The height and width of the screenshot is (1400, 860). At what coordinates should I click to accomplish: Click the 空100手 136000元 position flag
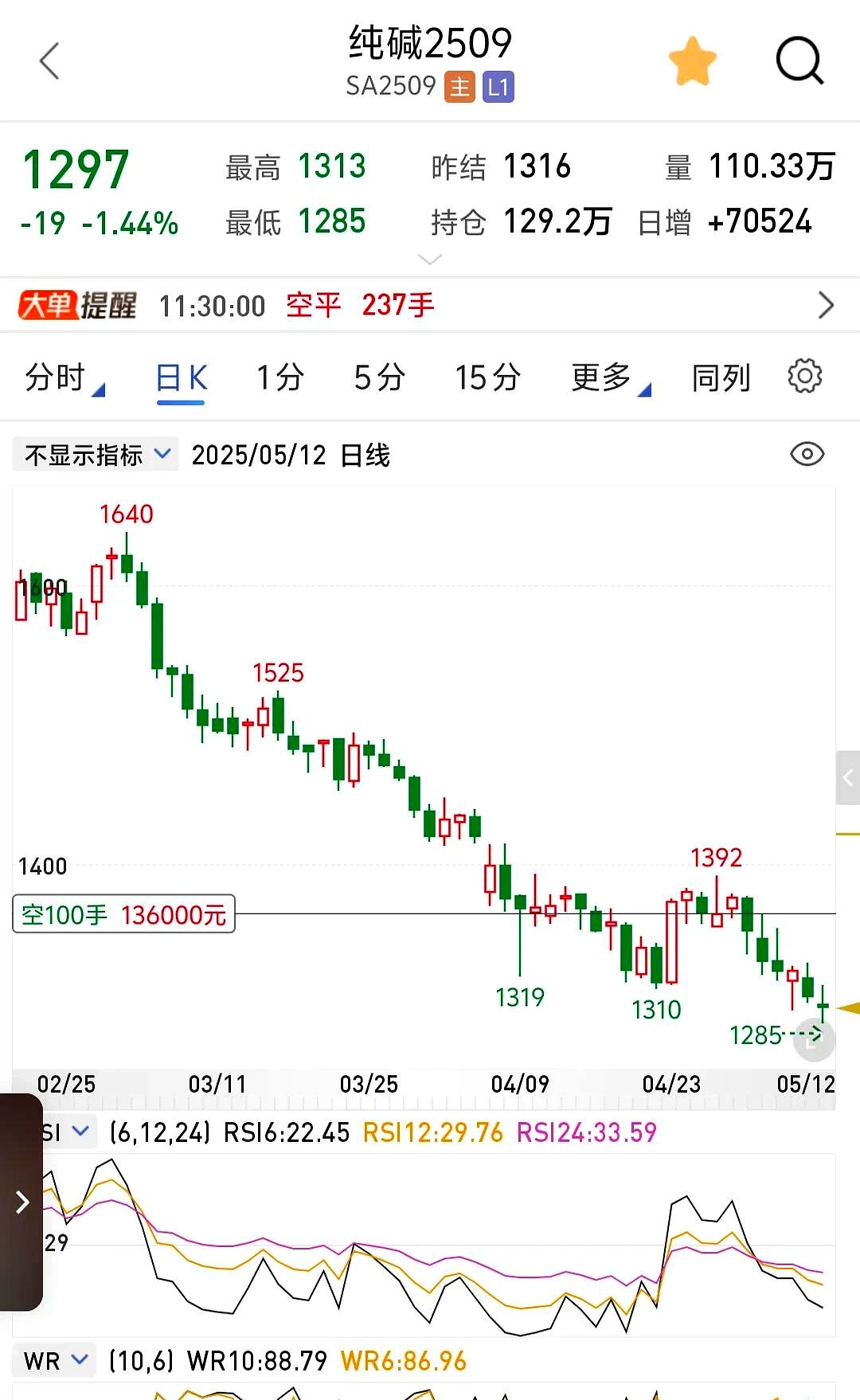coord(123,914)
